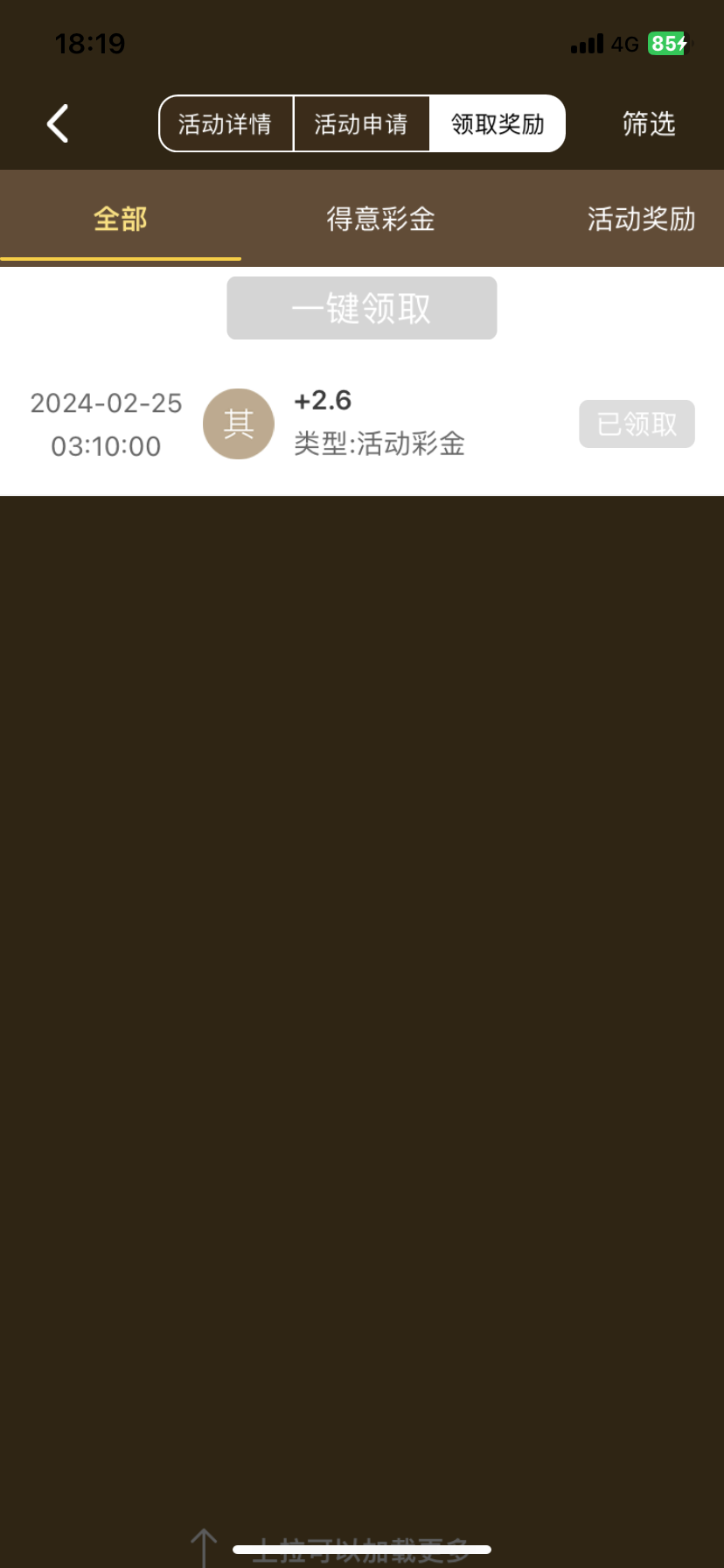The height and width of the screenshot is (1568, 724).
Task: Tap the 已领取 button on the +2.6 reward
Action: click(637, 424)
